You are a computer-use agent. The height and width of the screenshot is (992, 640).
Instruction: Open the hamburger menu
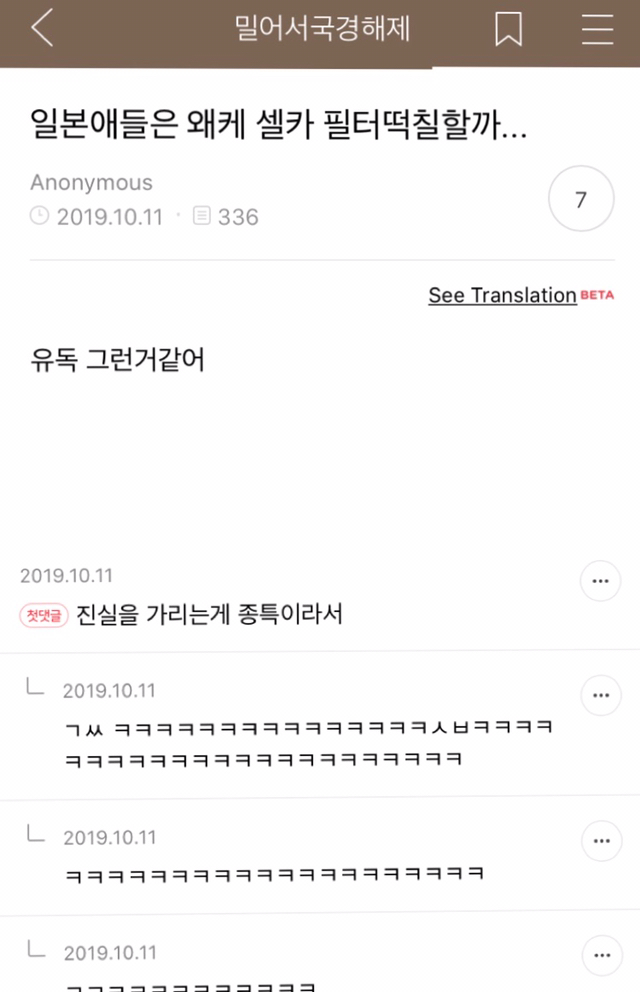[x=597, y=31]
